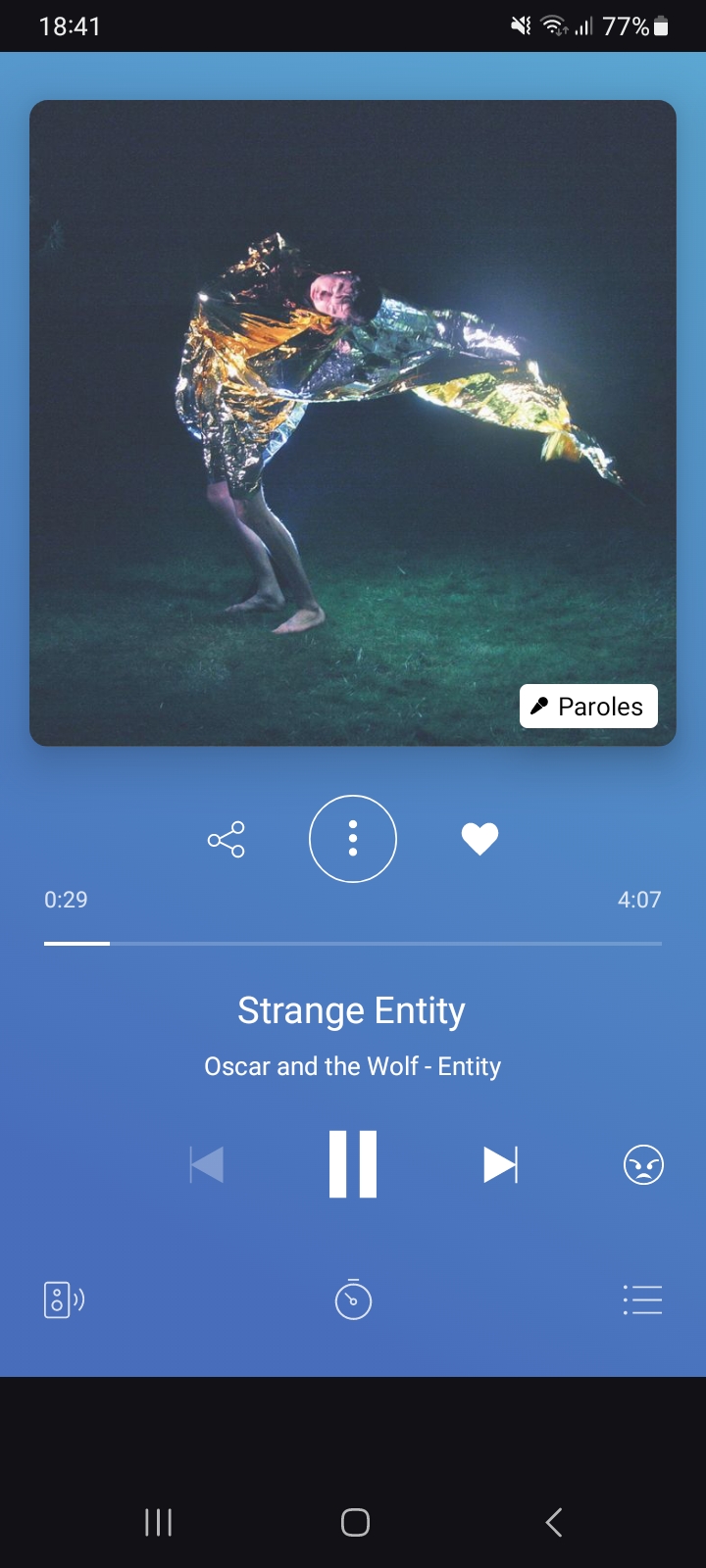Pause the current song
Image resolution: width=706 pixels, height=1568 pixels.
pos(353,1164)
